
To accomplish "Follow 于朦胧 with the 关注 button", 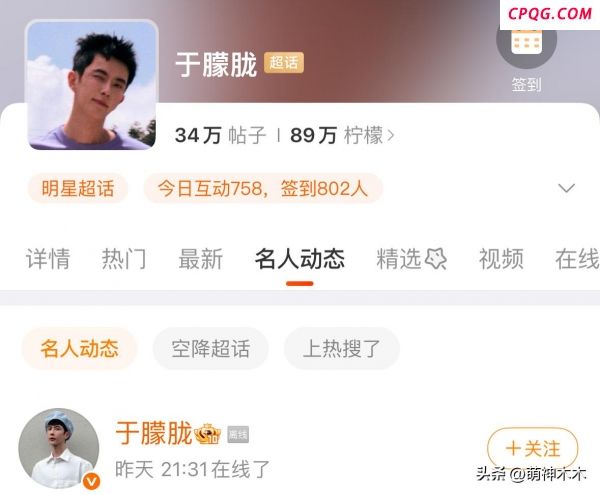I will (532, 449).
